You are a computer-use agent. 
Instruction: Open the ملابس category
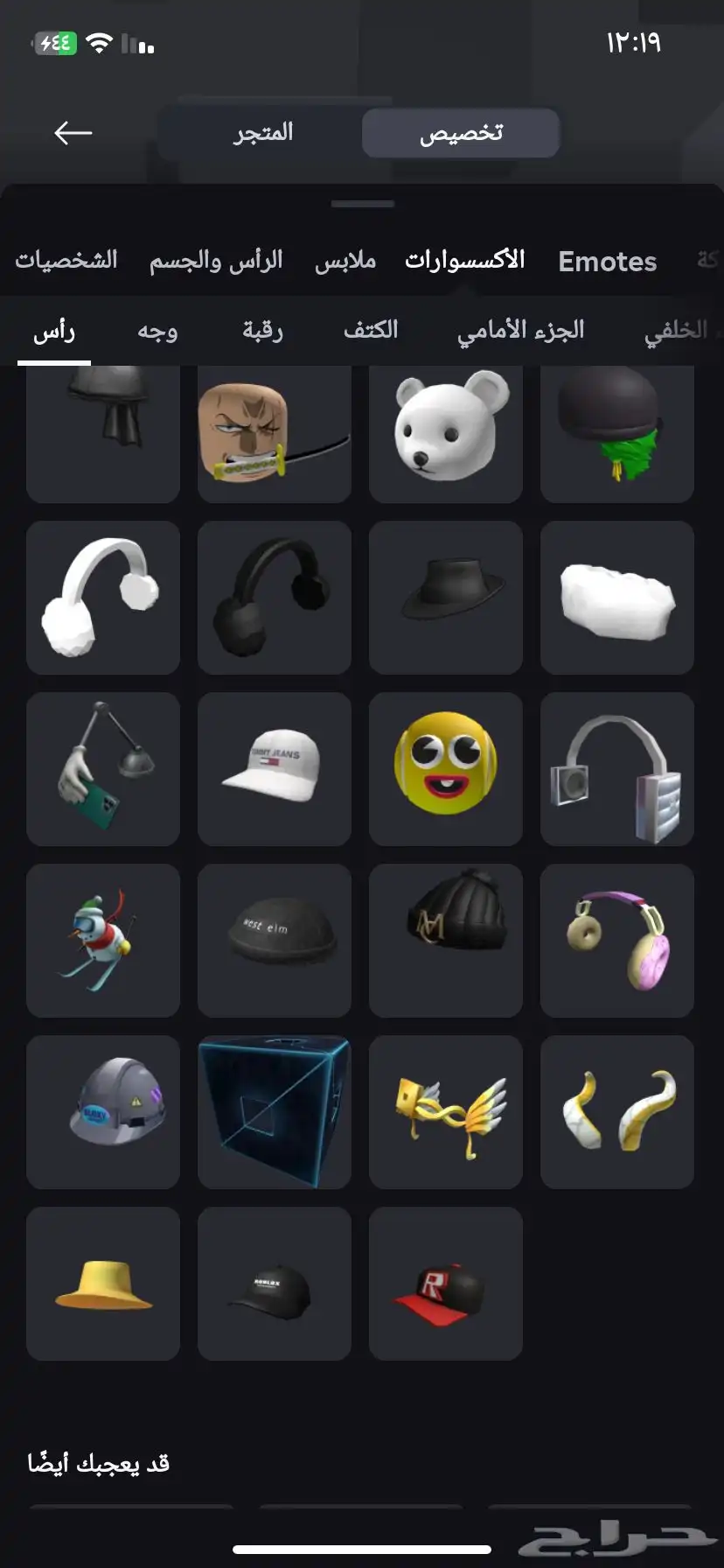pyautogui.click(x=345, y=261)
